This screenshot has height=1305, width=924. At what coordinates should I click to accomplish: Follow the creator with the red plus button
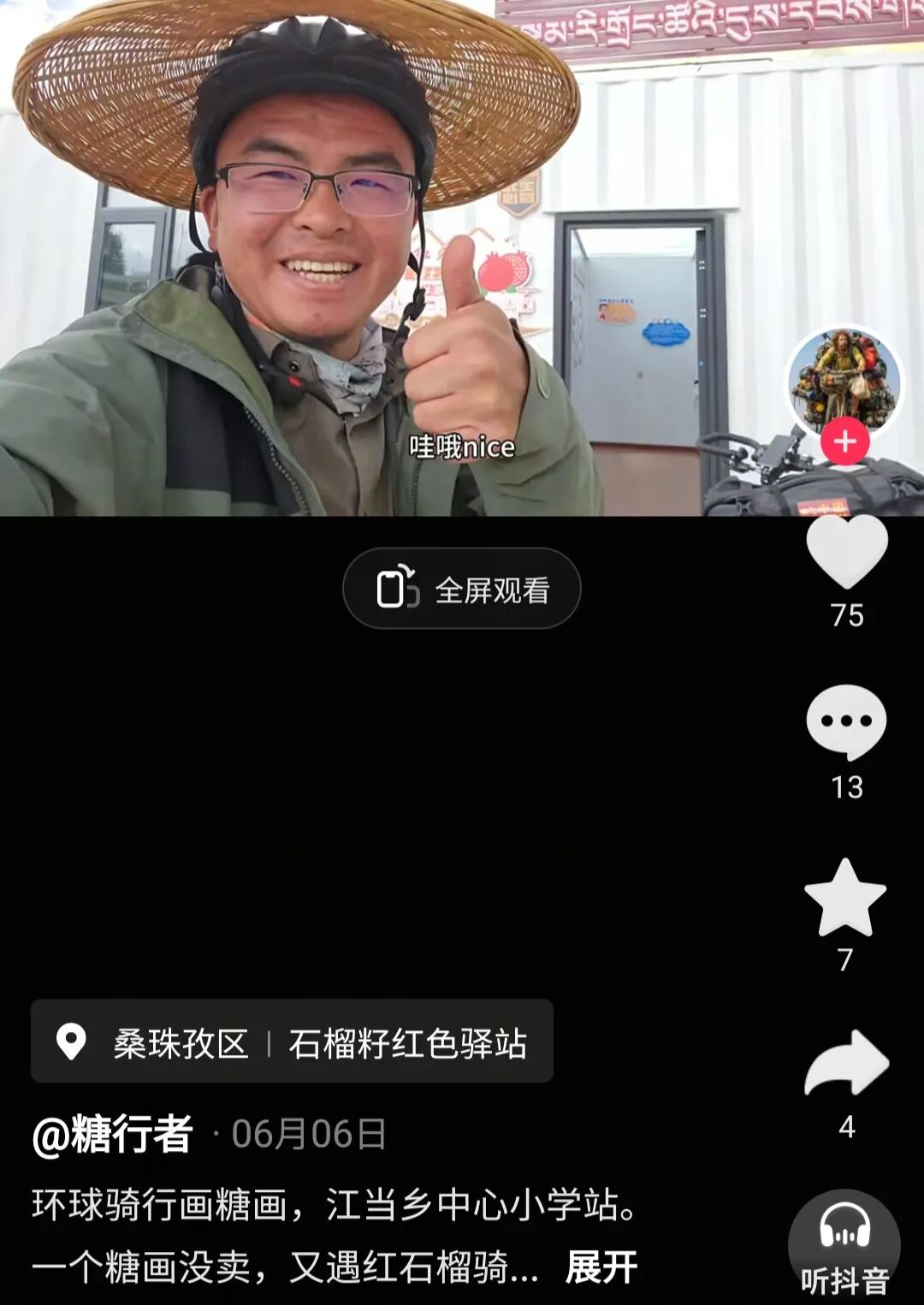coord(845,442)
